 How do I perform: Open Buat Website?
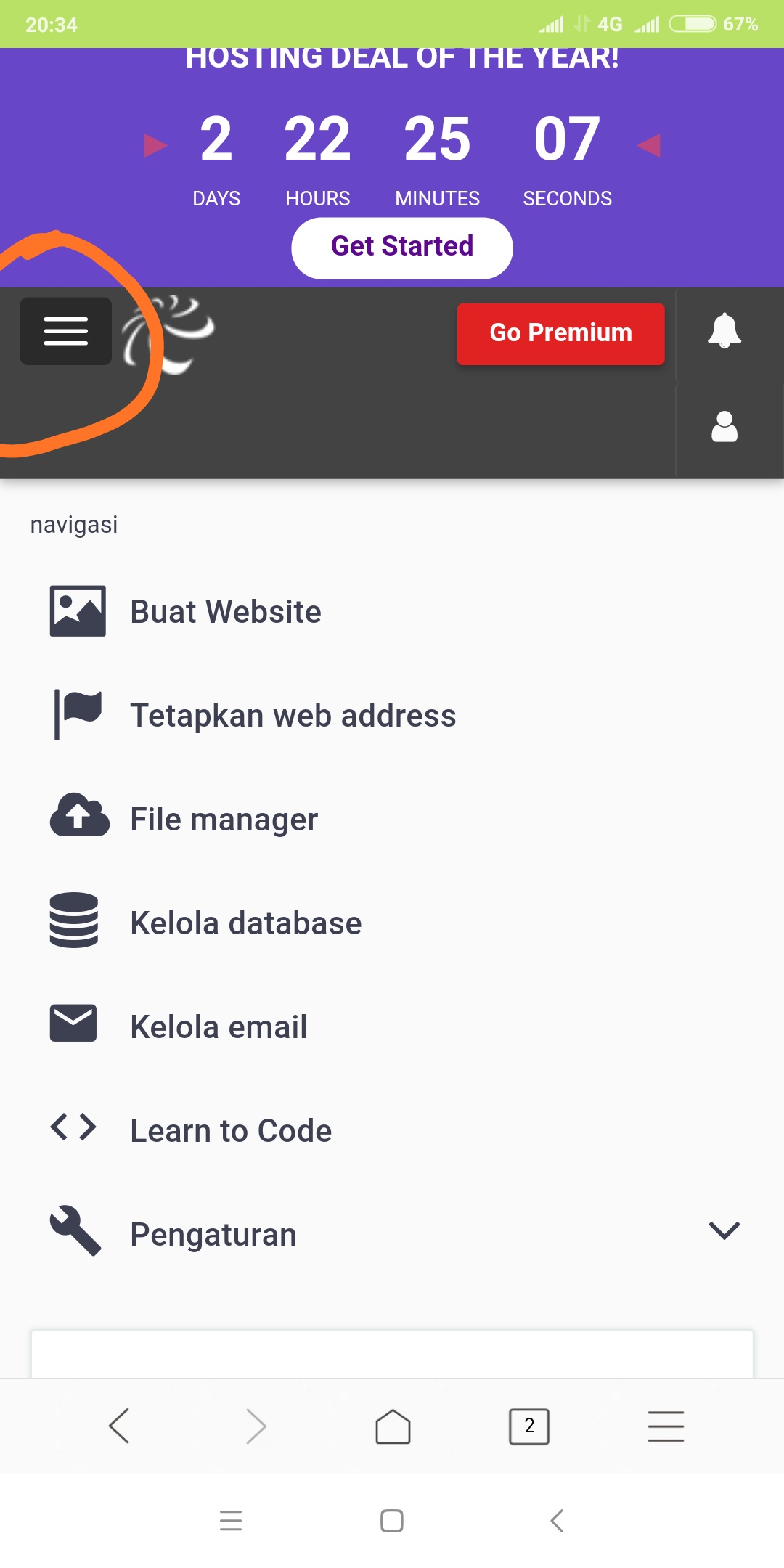click(x=225, y=611)
